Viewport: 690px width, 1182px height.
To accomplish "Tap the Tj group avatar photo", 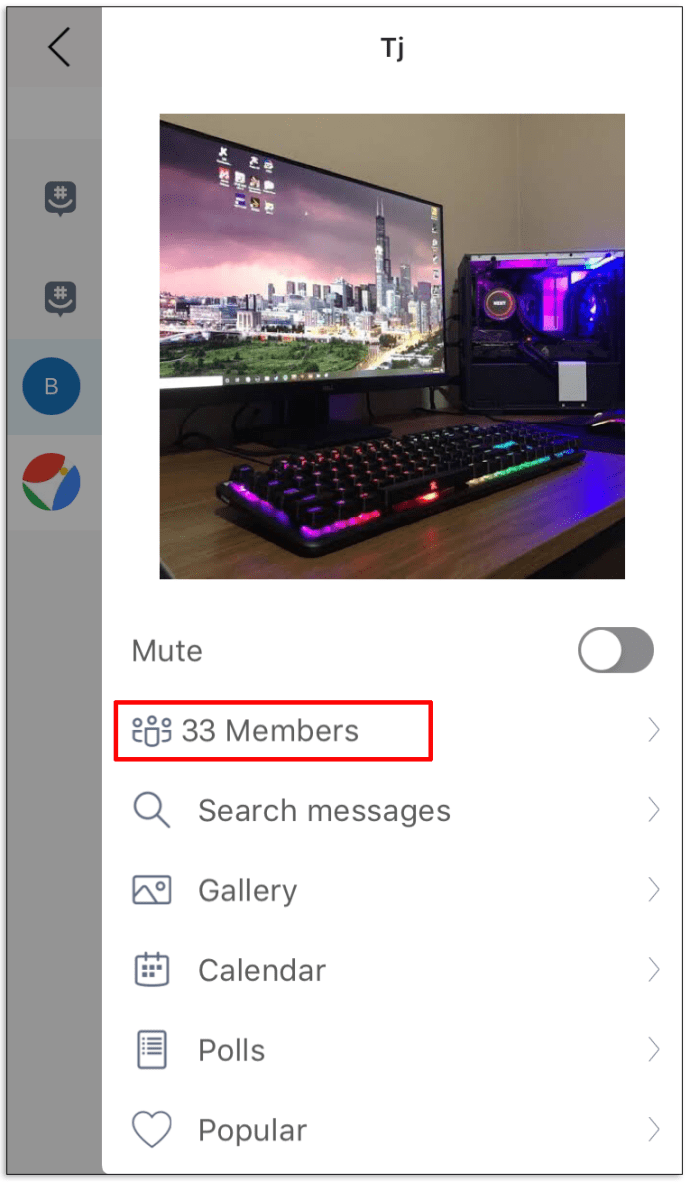I will [x=392, y=346].
